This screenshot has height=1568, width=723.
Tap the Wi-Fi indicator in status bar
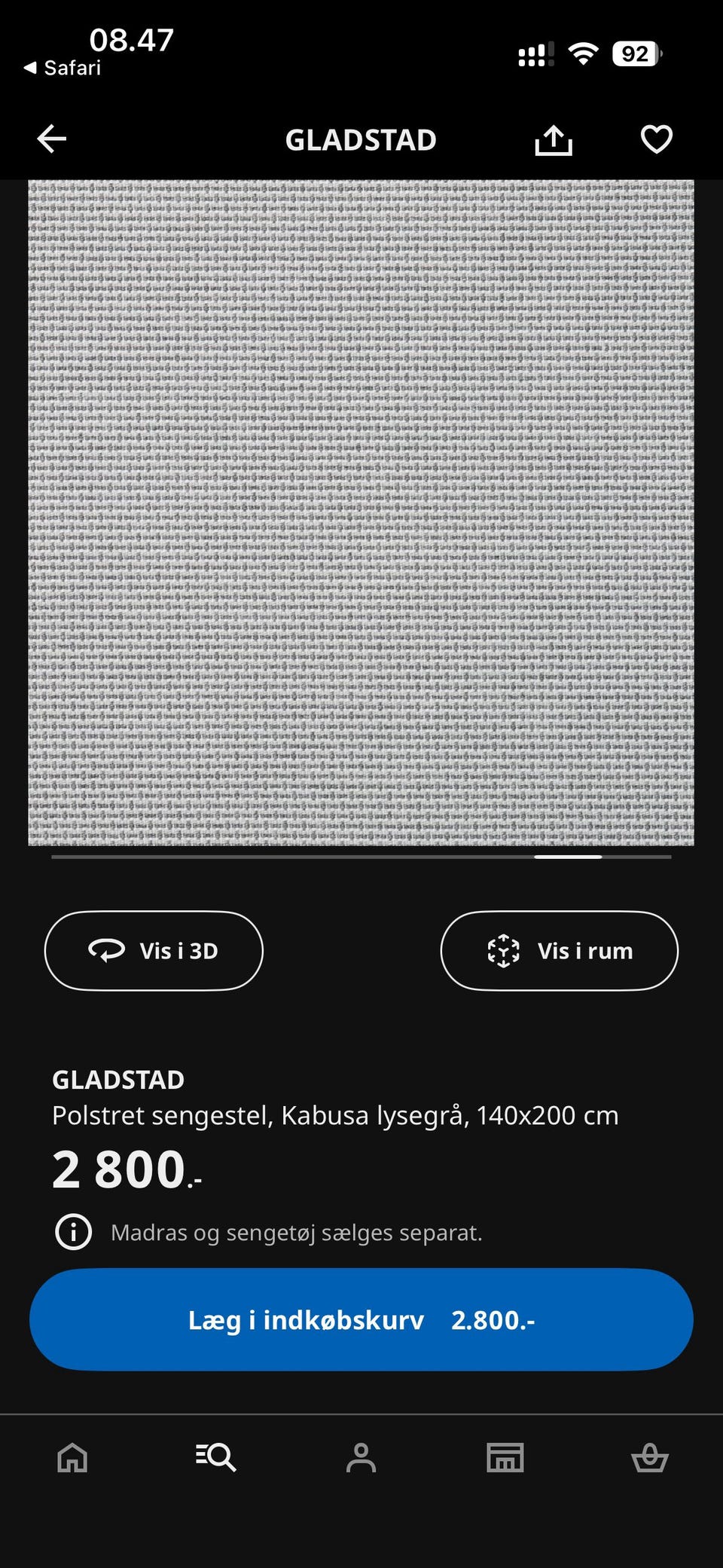pyautogui.click(x=584, y=53)
